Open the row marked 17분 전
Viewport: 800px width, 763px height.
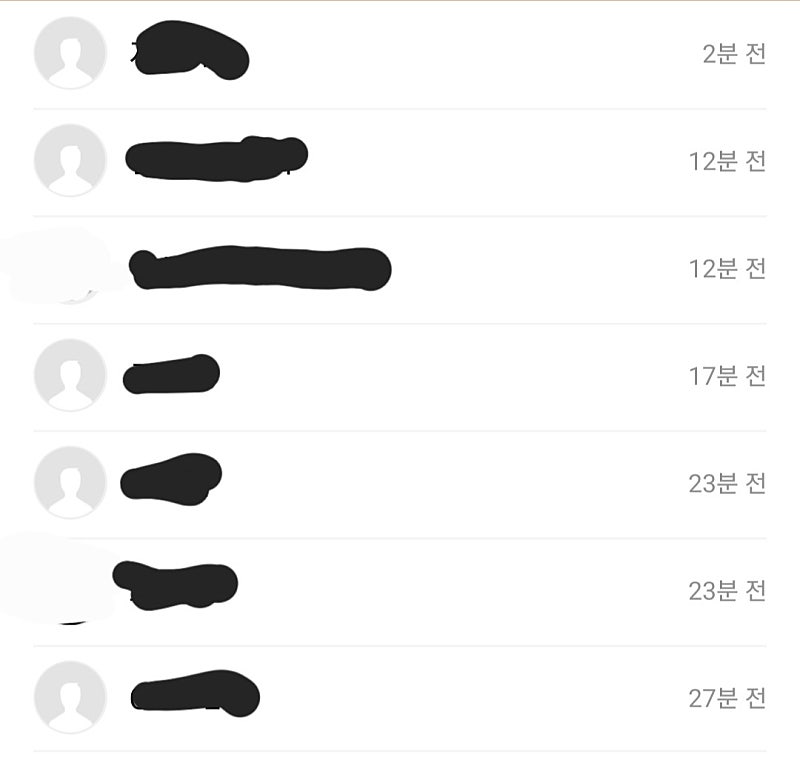[400, 376]
